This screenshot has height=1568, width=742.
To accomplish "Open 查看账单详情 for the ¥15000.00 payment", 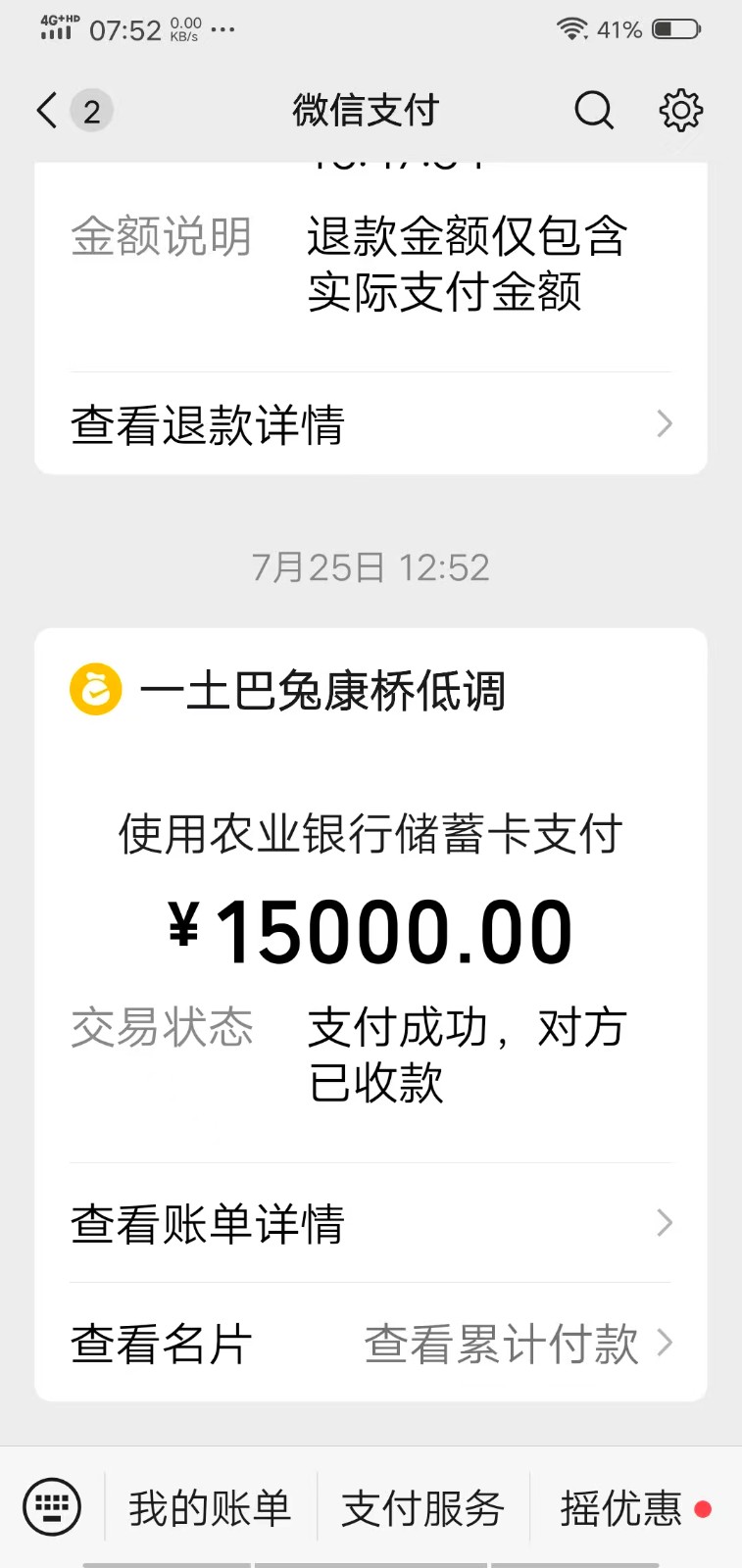I will (x=371, y=1223).
